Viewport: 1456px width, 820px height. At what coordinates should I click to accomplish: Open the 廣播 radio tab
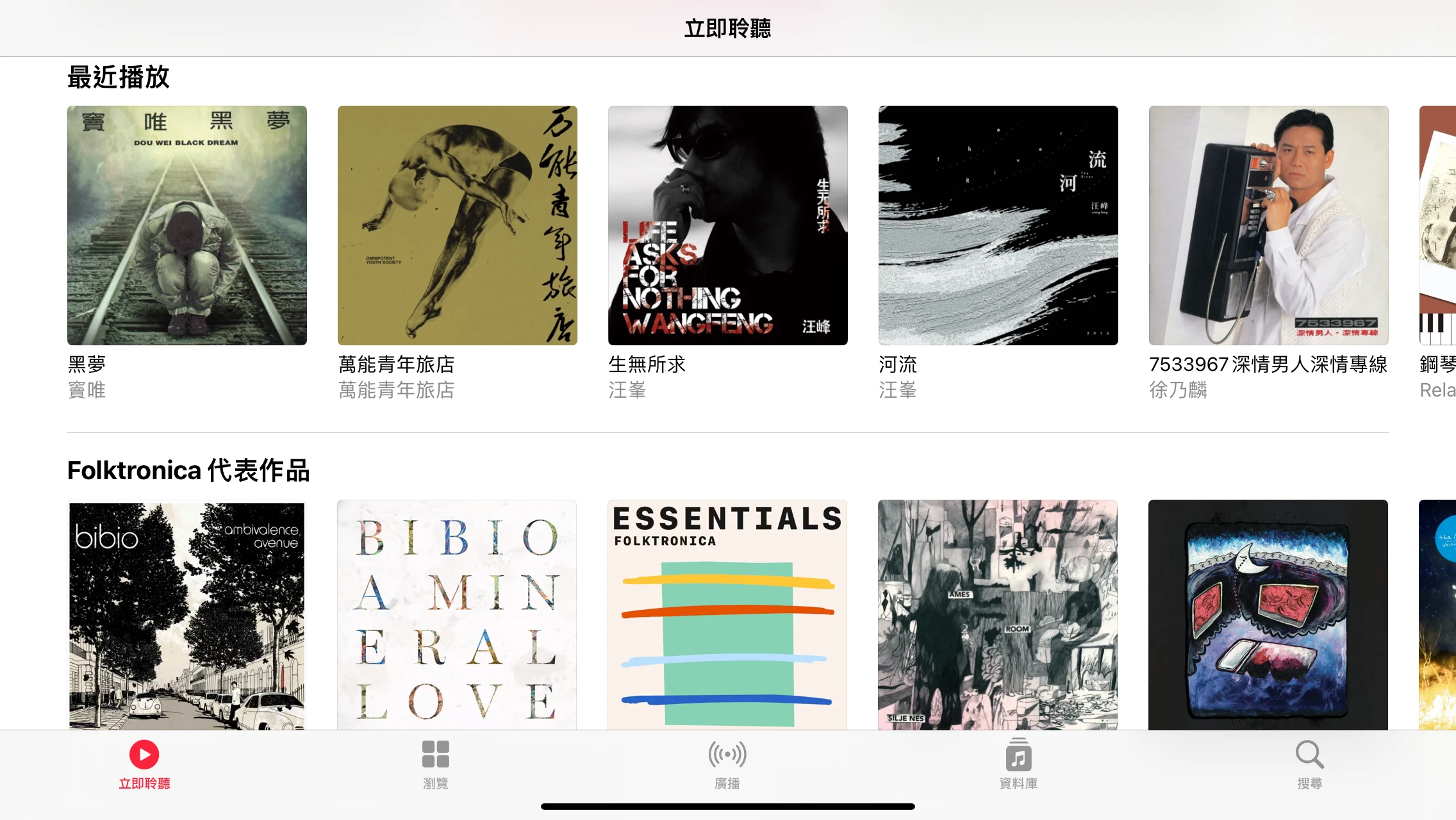click(727, 765)
